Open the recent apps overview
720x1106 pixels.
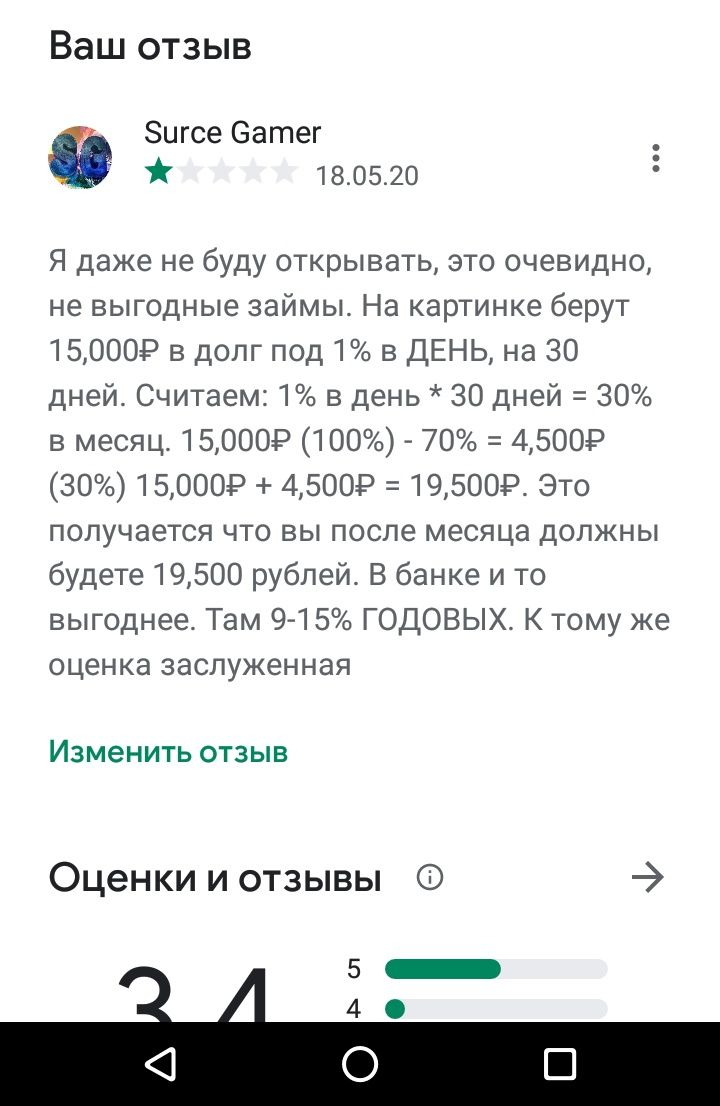560,1064
